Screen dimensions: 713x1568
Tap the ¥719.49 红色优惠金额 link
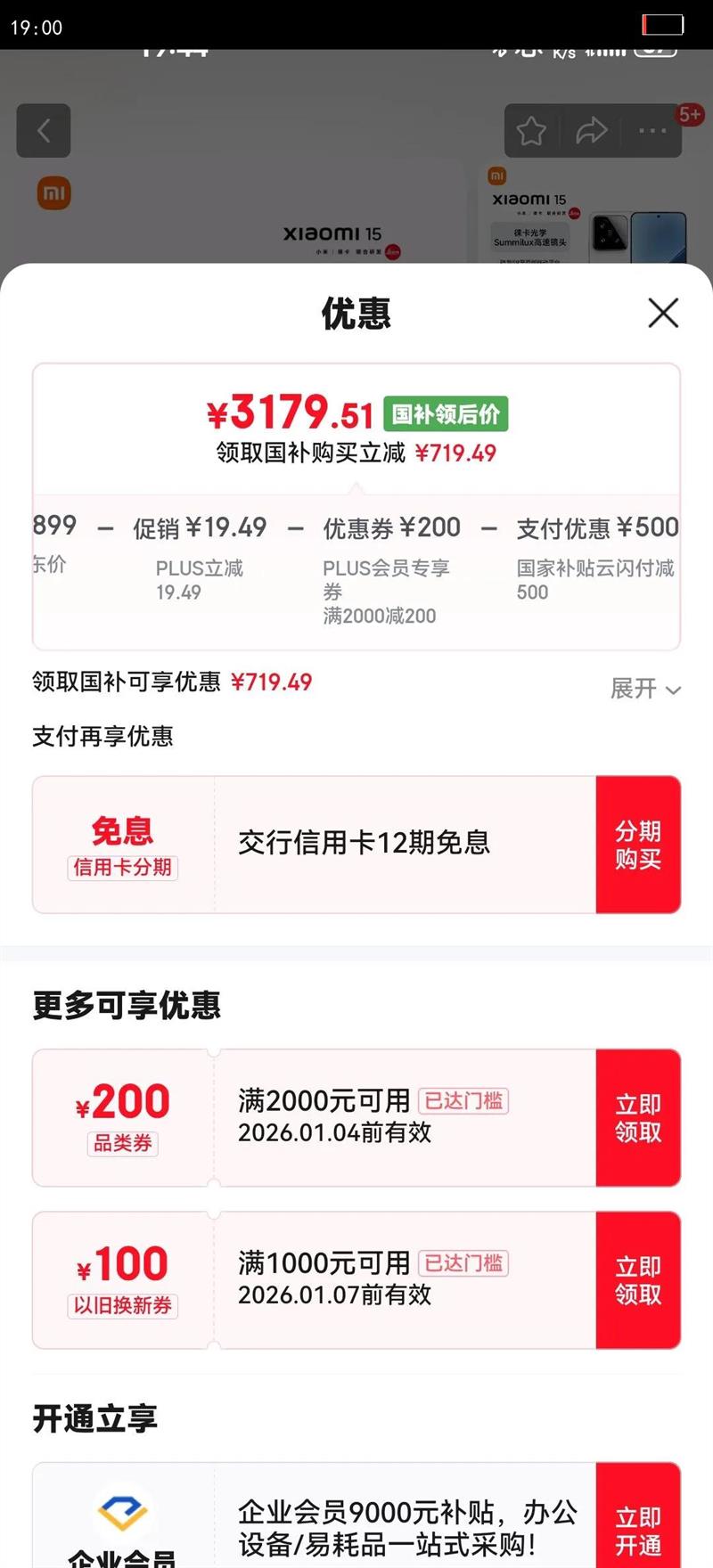271,682
